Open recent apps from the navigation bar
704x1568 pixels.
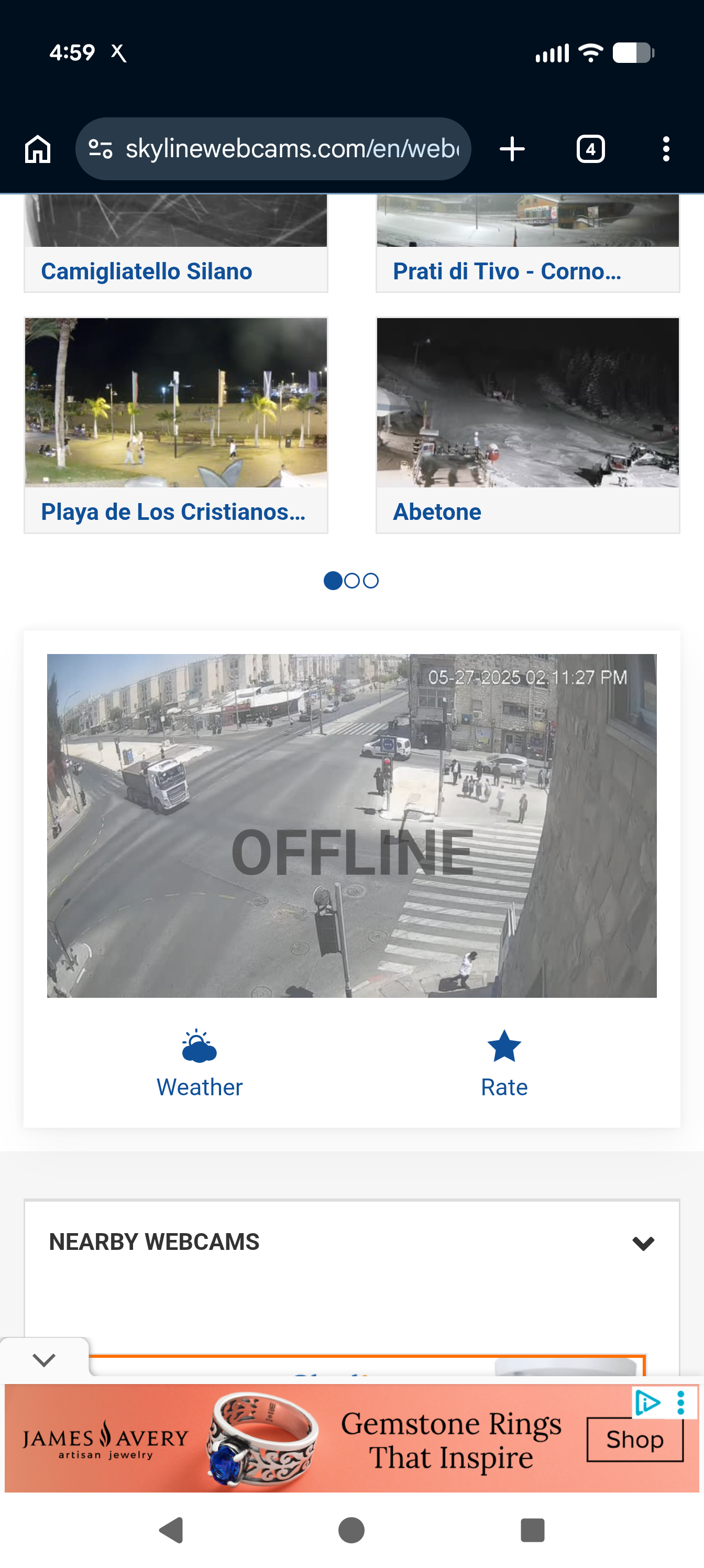(532, 1530)
